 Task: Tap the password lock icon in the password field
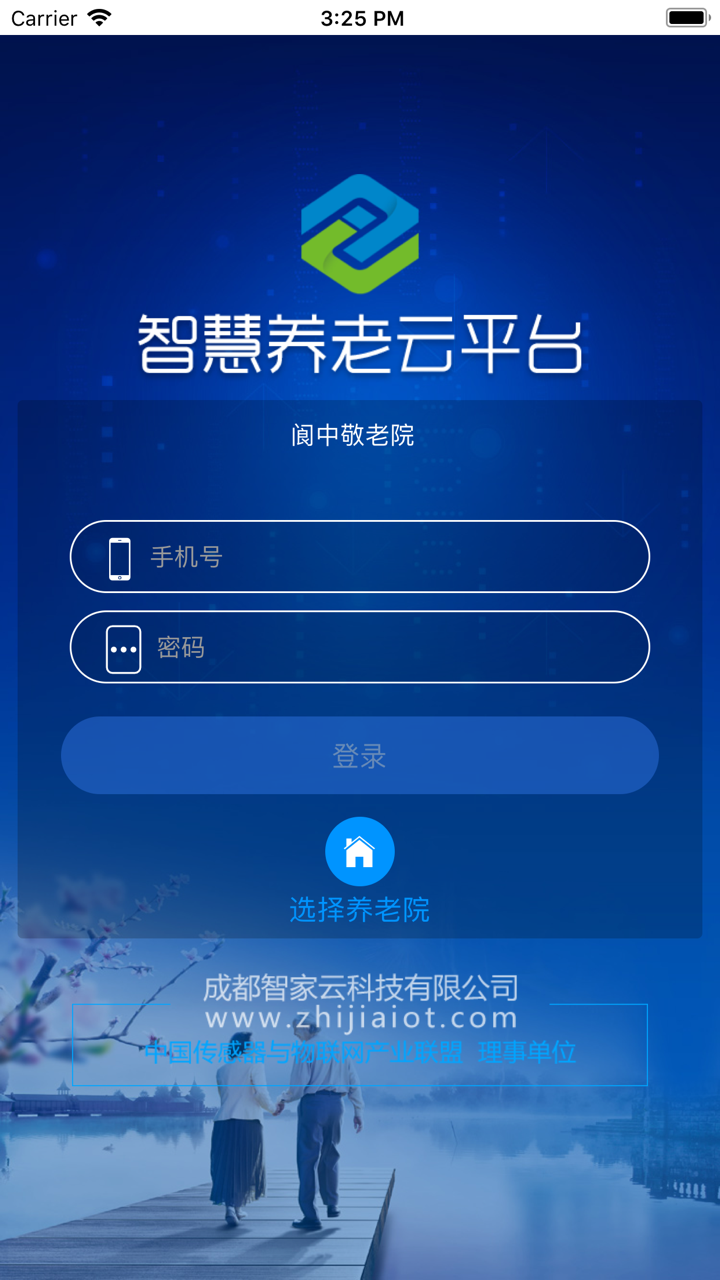tap(121, 647)
